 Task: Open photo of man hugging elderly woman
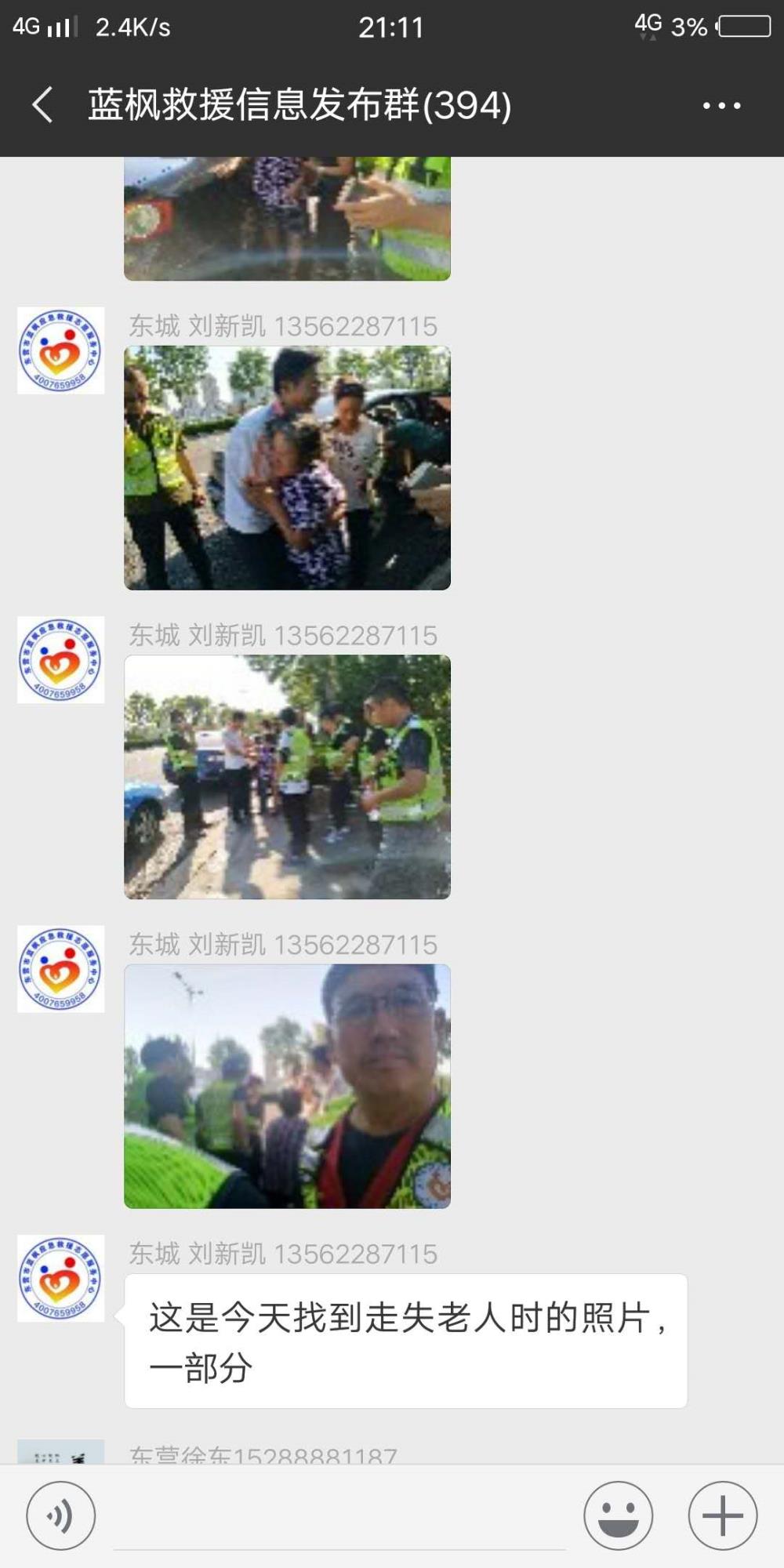[287, 468]
